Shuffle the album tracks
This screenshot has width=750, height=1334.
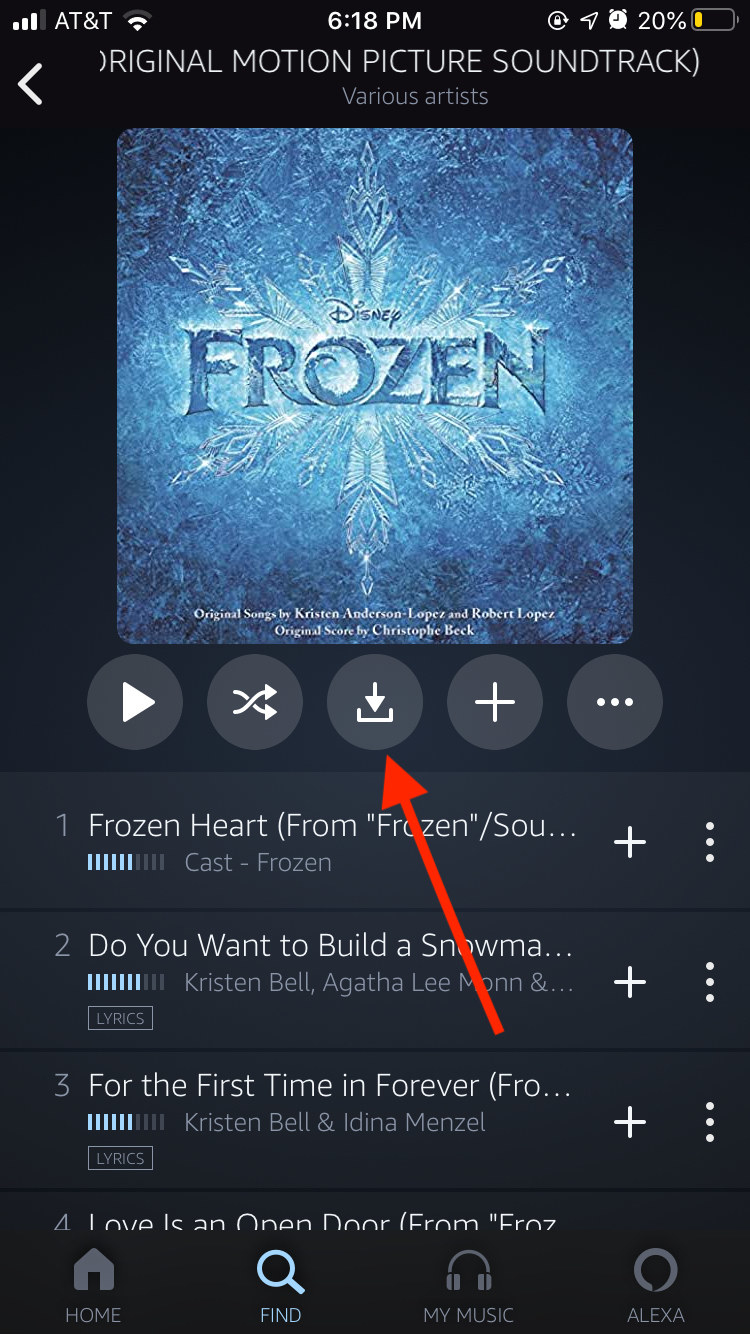[x=255, y=703]
